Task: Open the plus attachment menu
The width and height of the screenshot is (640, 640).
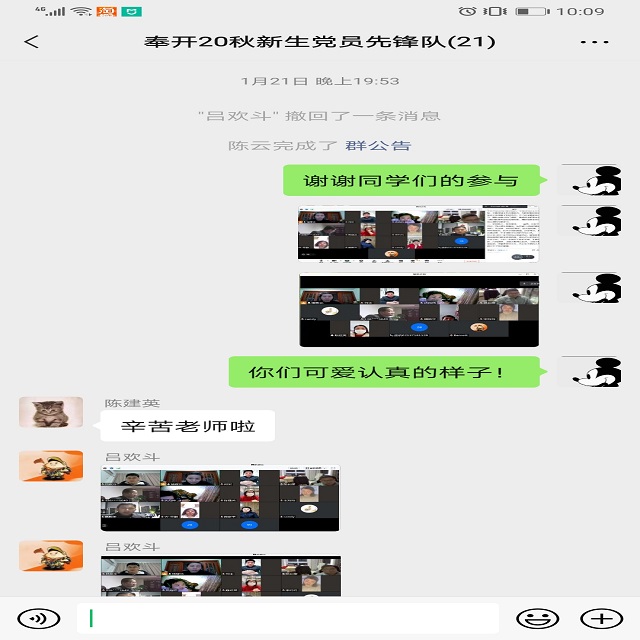Action: pyautogui.click(x=601, y=618)
